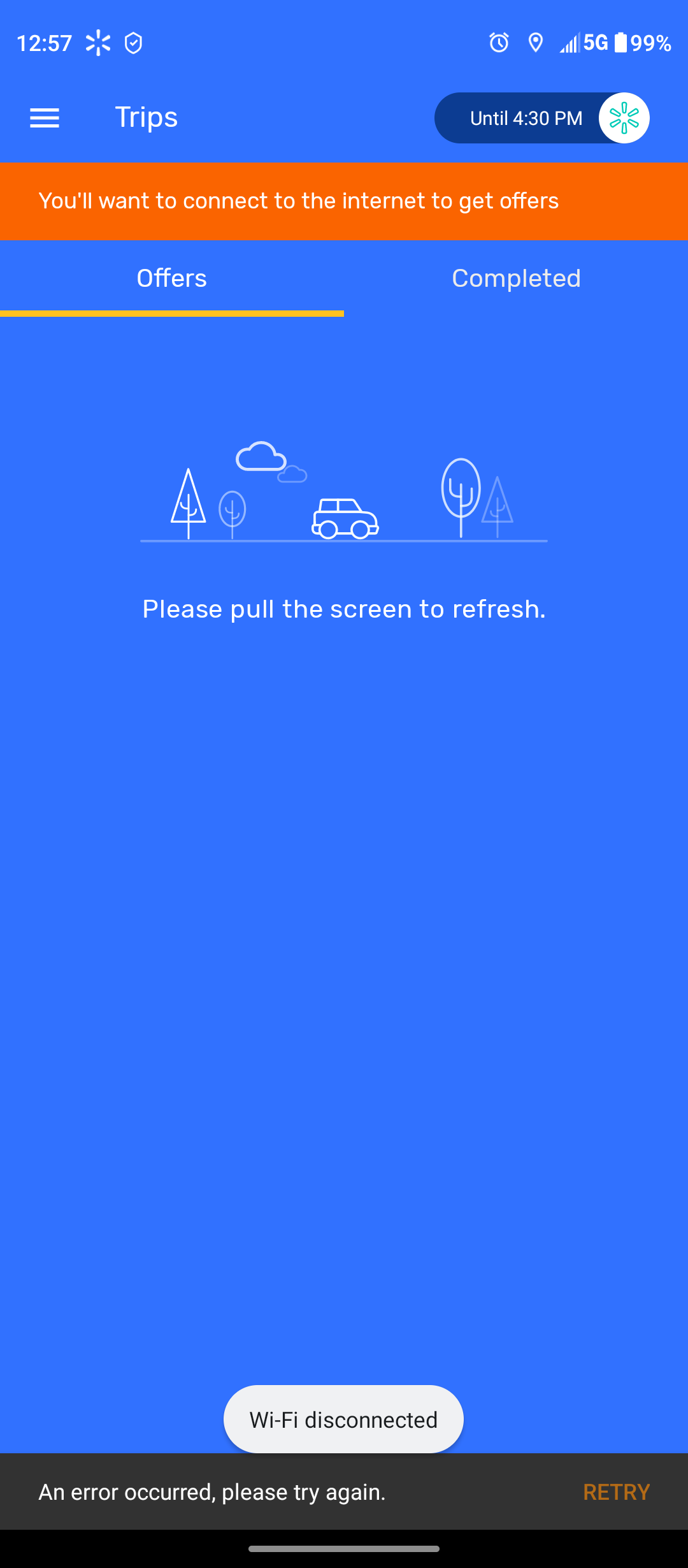Open the navigation drawer with the hamburger icon
The image size is (688, 1568).
click(x=45, y=117)
